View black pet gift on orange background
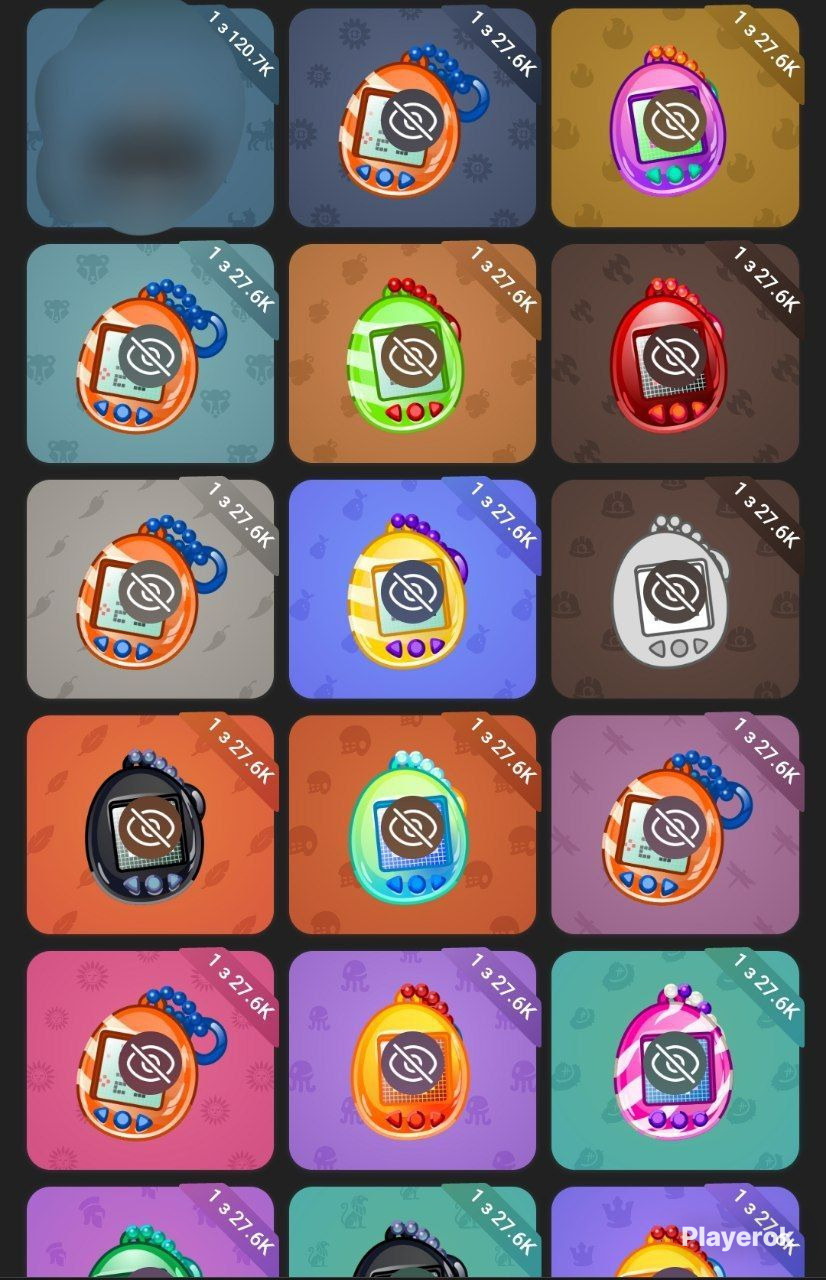Screen dimensions: 826x1280 pyautogui.click(x=150, y=825)
